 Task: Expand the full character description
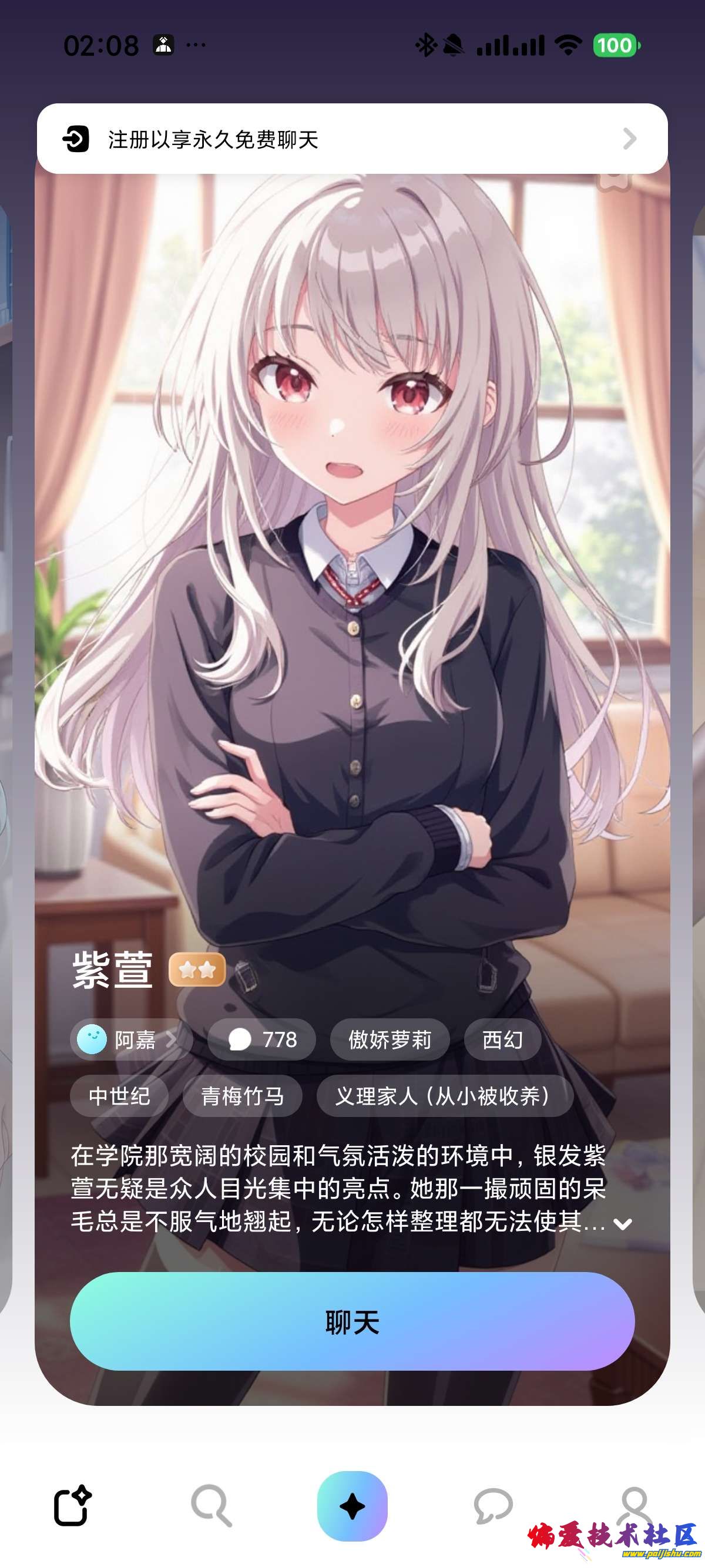pyautogui.click(x=622, y=1224)
